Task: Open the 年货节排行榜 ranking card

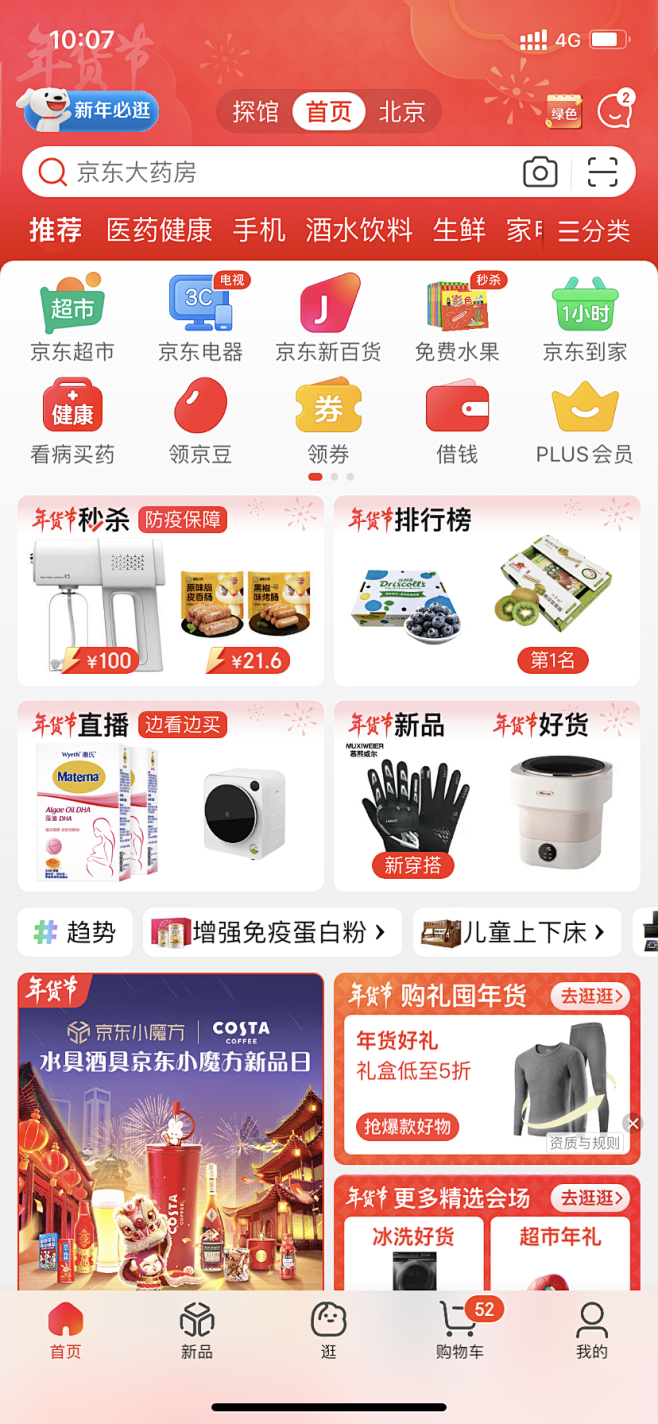Action: [486, 590]
